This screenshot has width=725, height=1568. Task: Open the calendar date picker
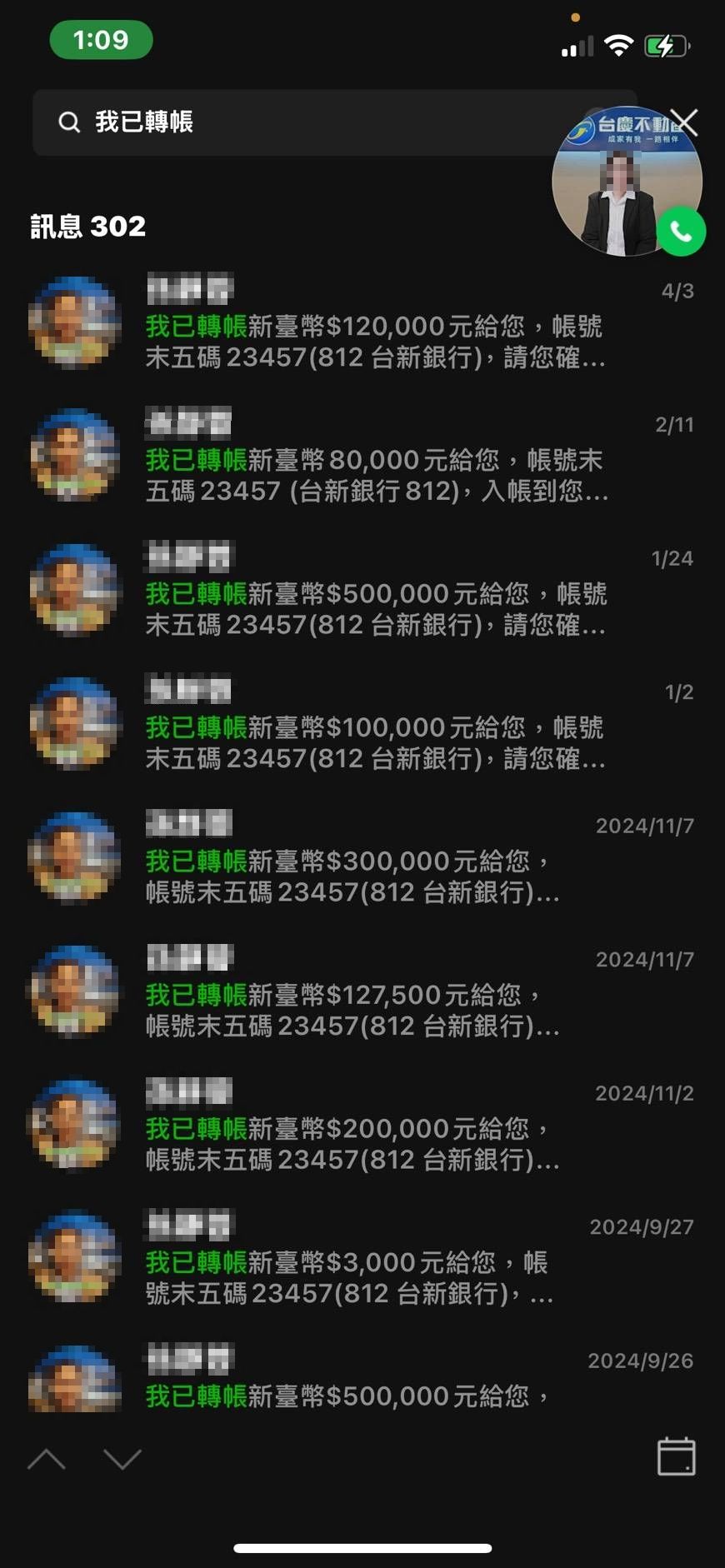point(676,1456)
